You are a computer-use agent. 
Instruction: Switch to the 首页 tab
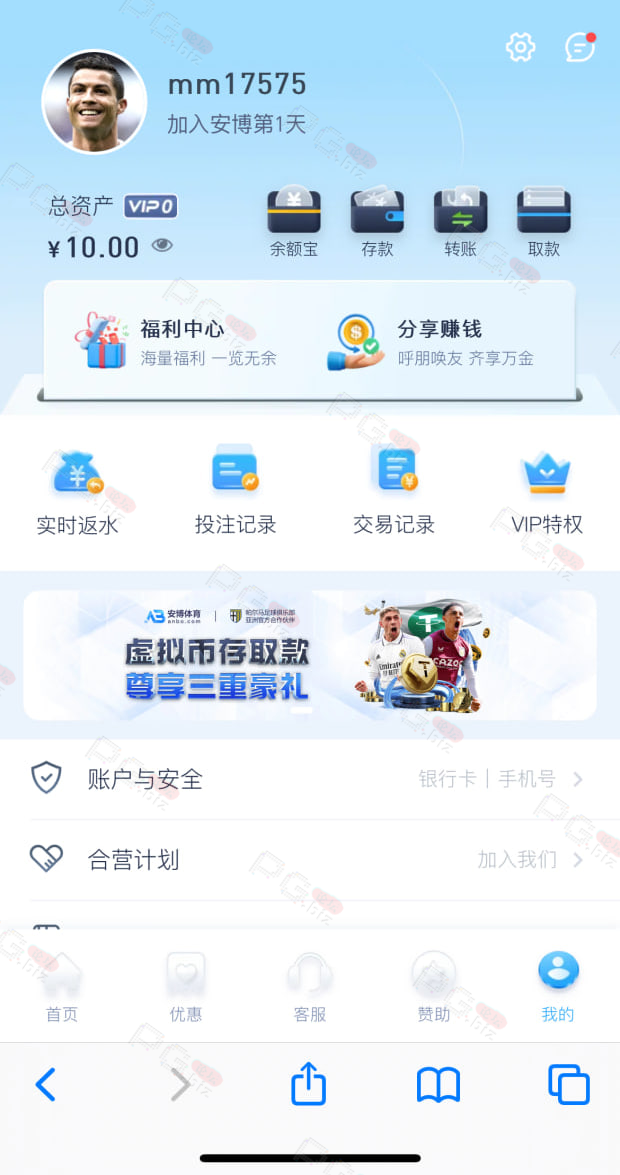click(x=61, y=988)
